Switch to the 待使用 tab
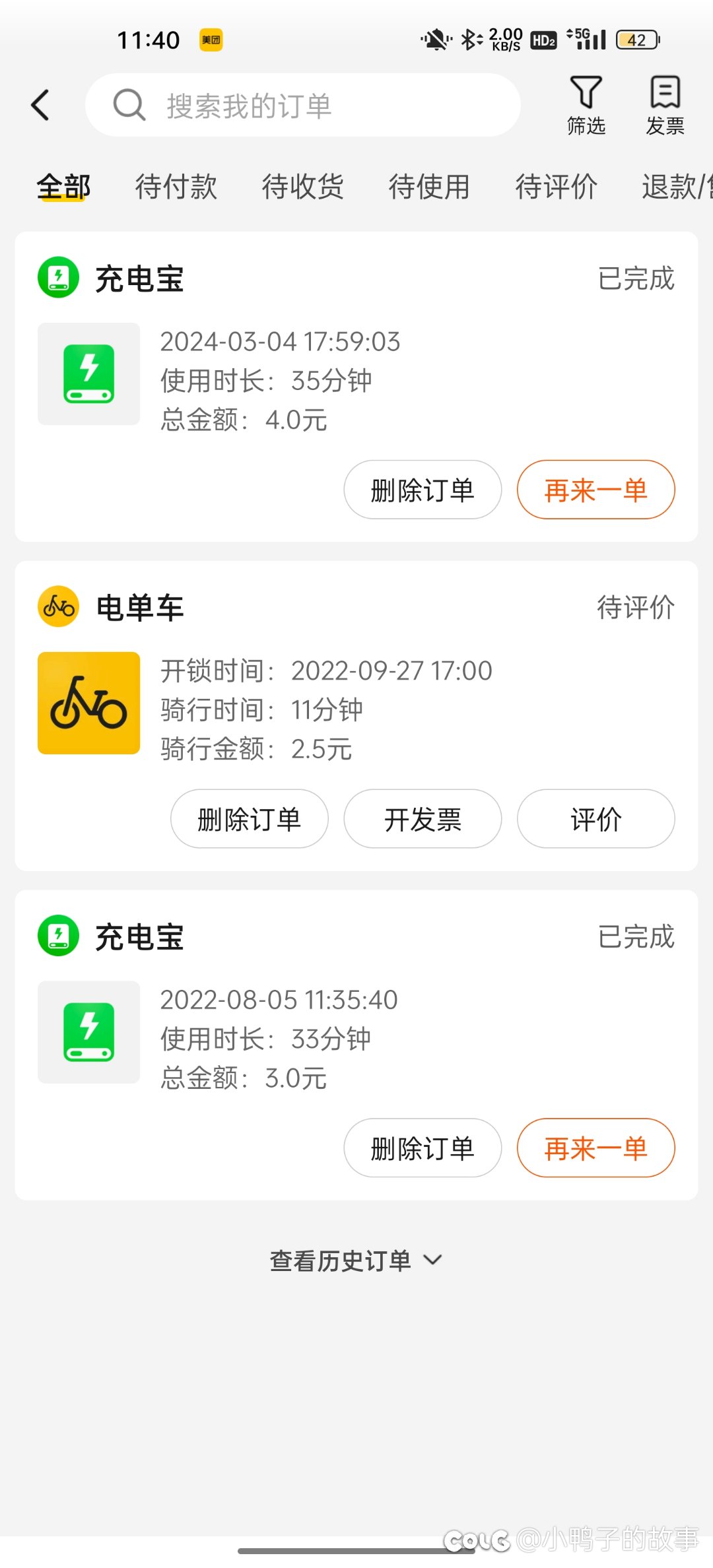This screenshot has height=1568, width=713. click(430, 187)
